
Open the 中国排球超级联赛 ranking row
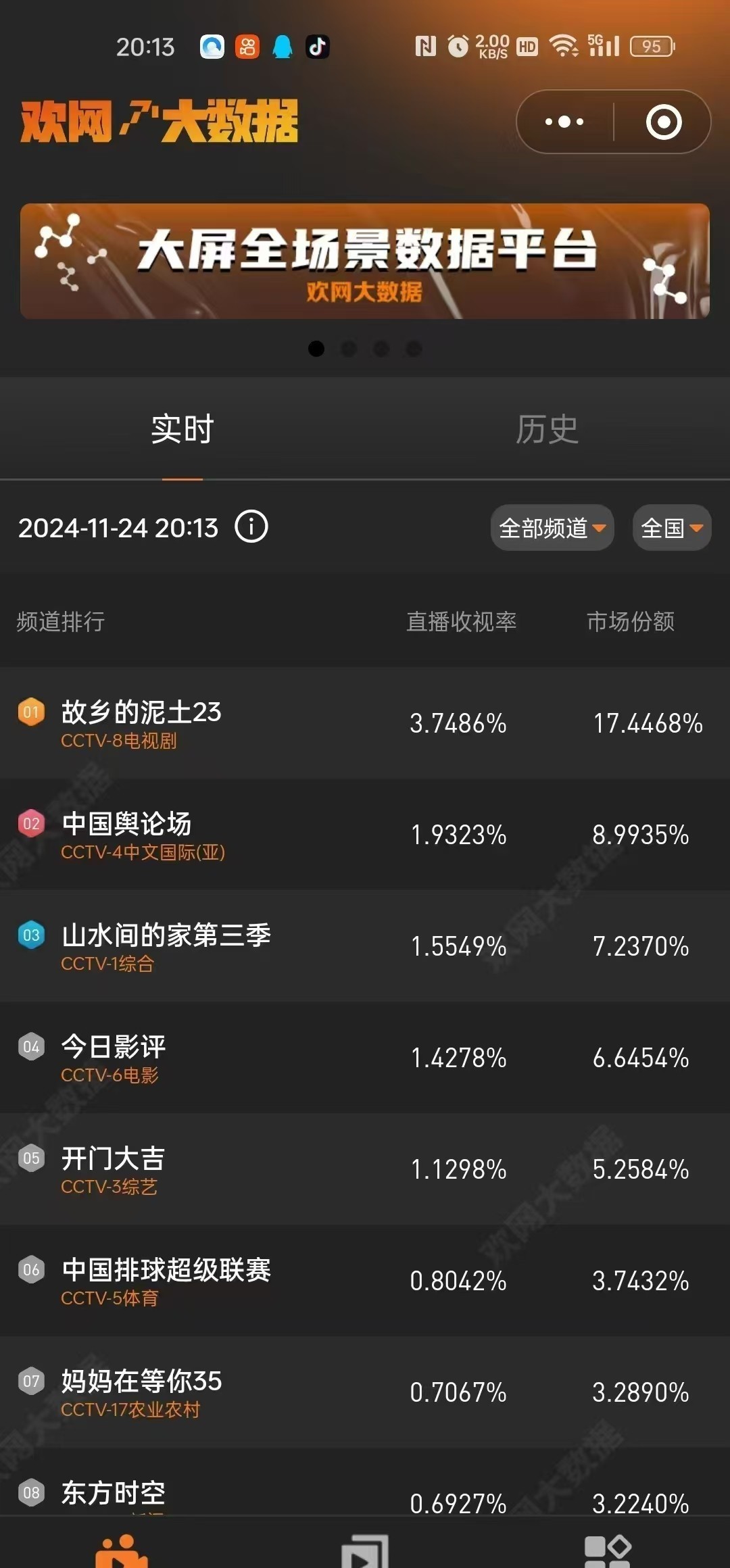click(x=365, y=1281)
